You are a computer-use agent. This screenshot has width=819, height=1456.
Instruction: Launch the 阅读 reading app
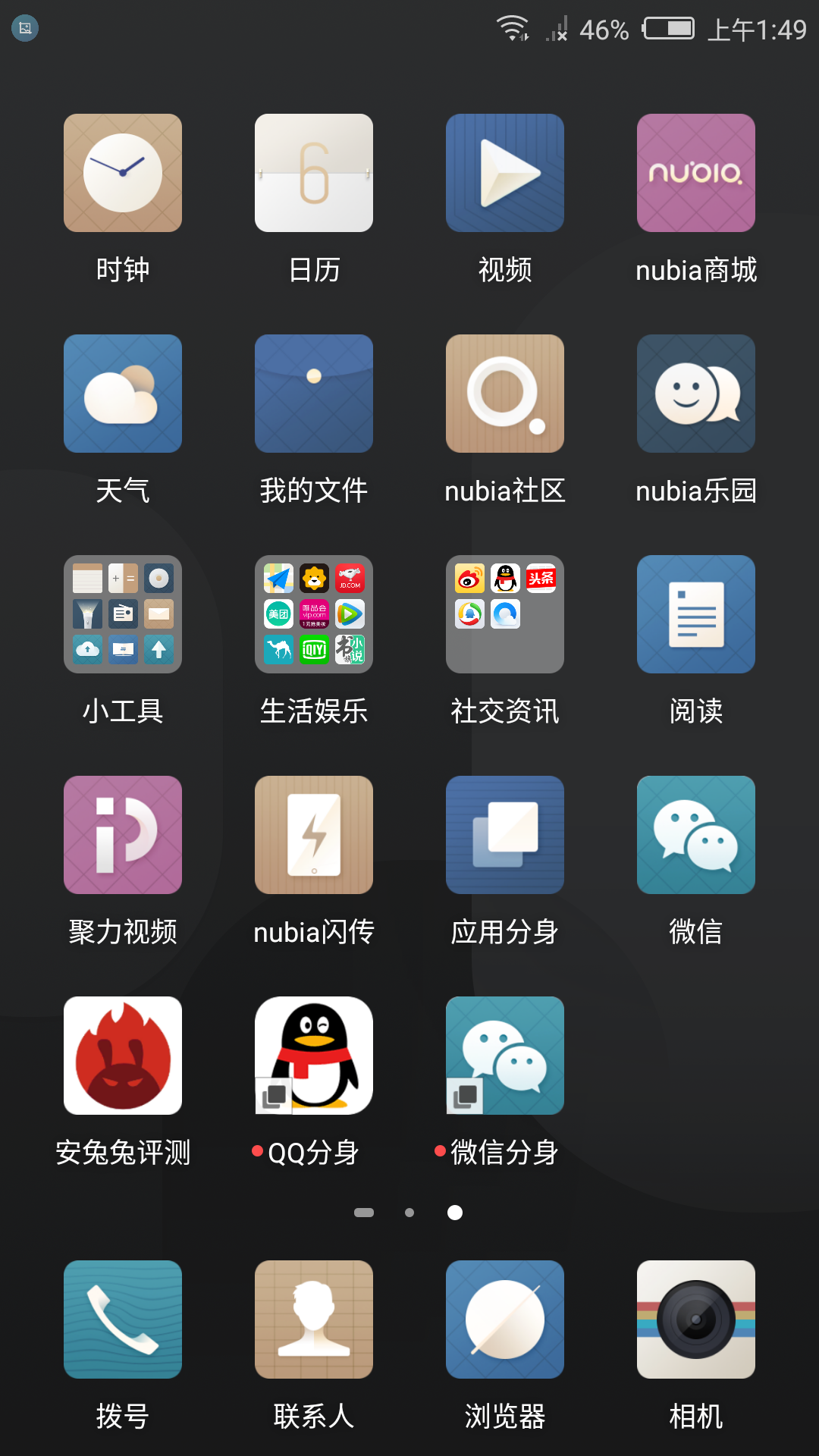coord(696,614)
